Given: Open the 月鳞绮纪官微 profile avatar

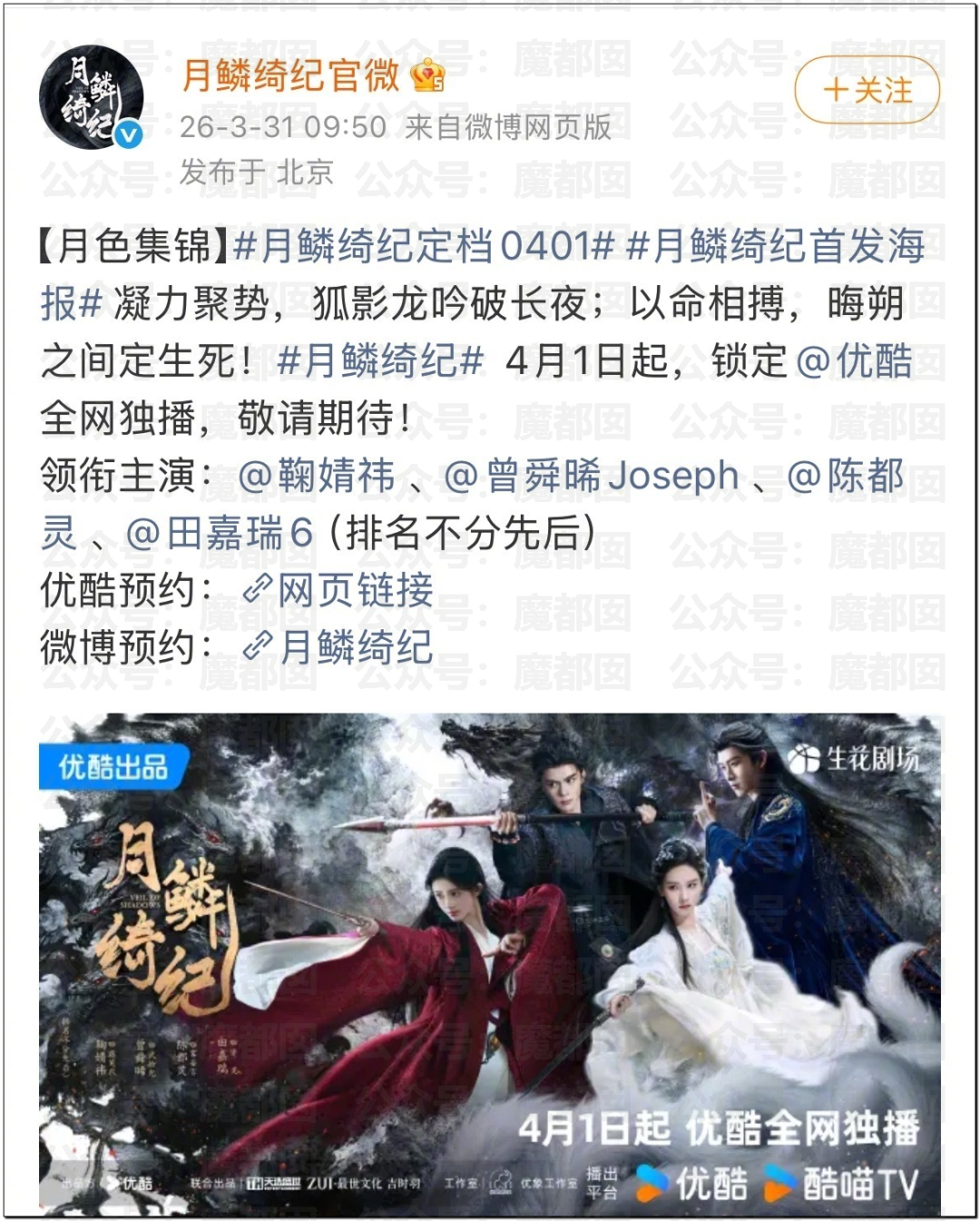Looking at the screenshot, I should [x=91, y=96].
